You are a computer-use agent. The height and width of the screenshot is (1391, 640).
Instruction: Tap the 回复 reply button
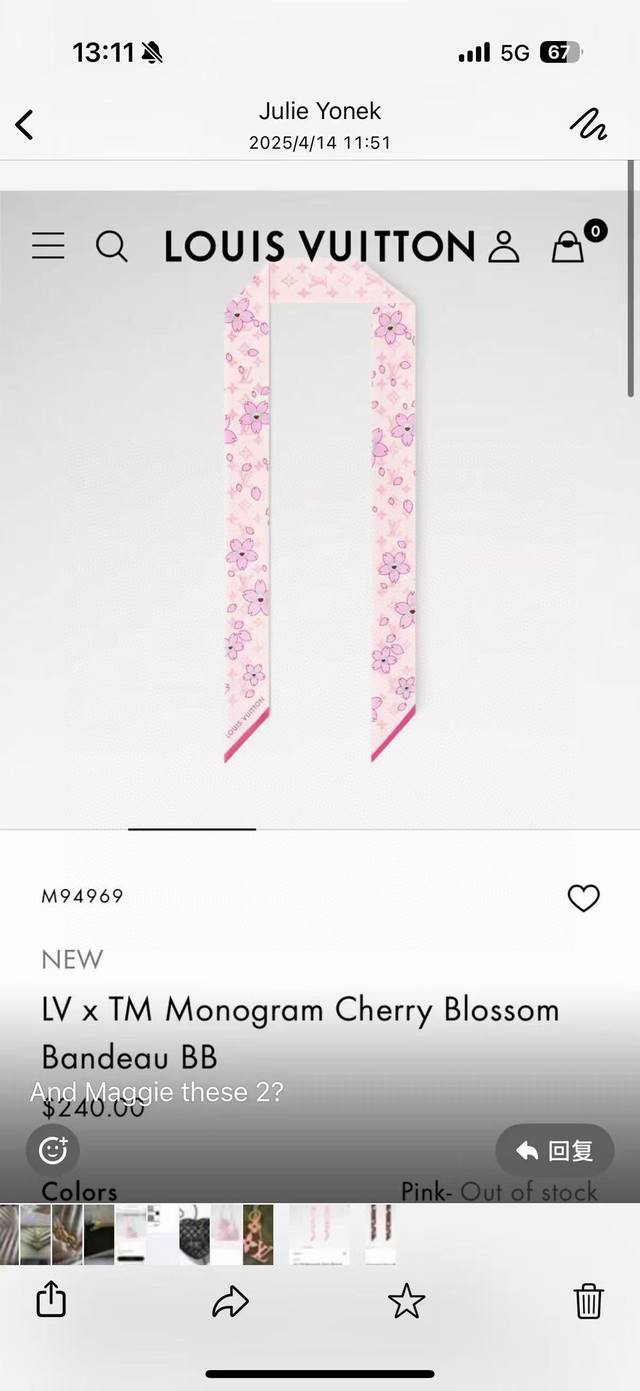point(555,1151)
